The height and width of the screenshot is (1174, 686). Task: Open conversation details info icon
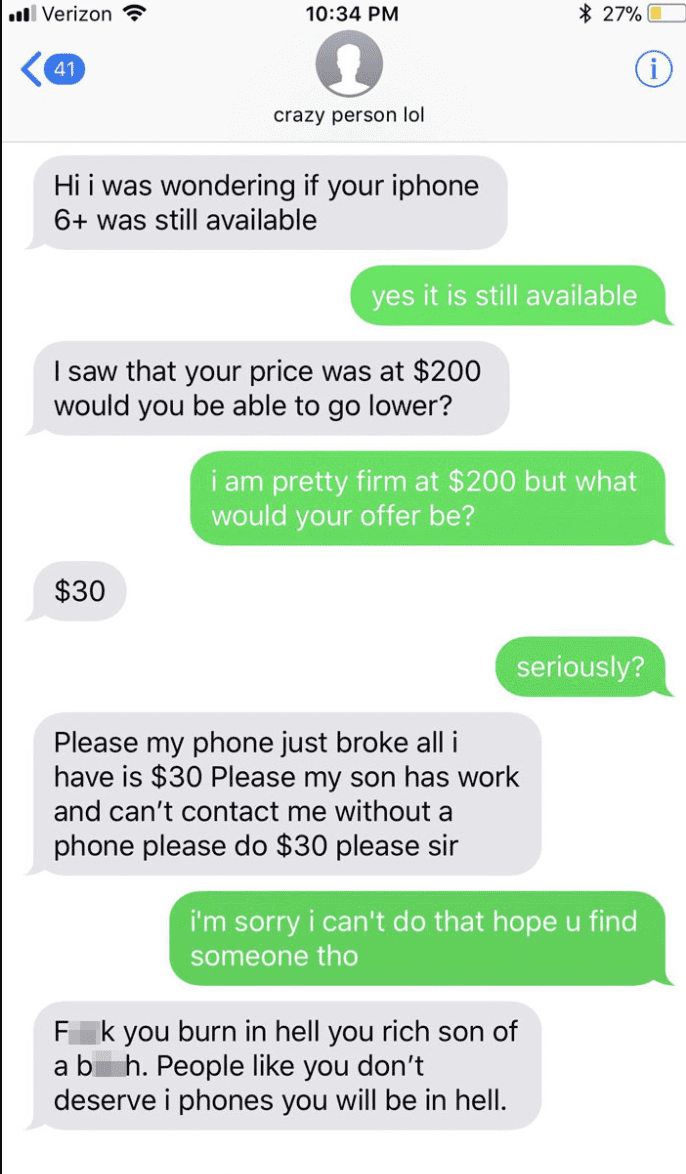coord(652,70)
